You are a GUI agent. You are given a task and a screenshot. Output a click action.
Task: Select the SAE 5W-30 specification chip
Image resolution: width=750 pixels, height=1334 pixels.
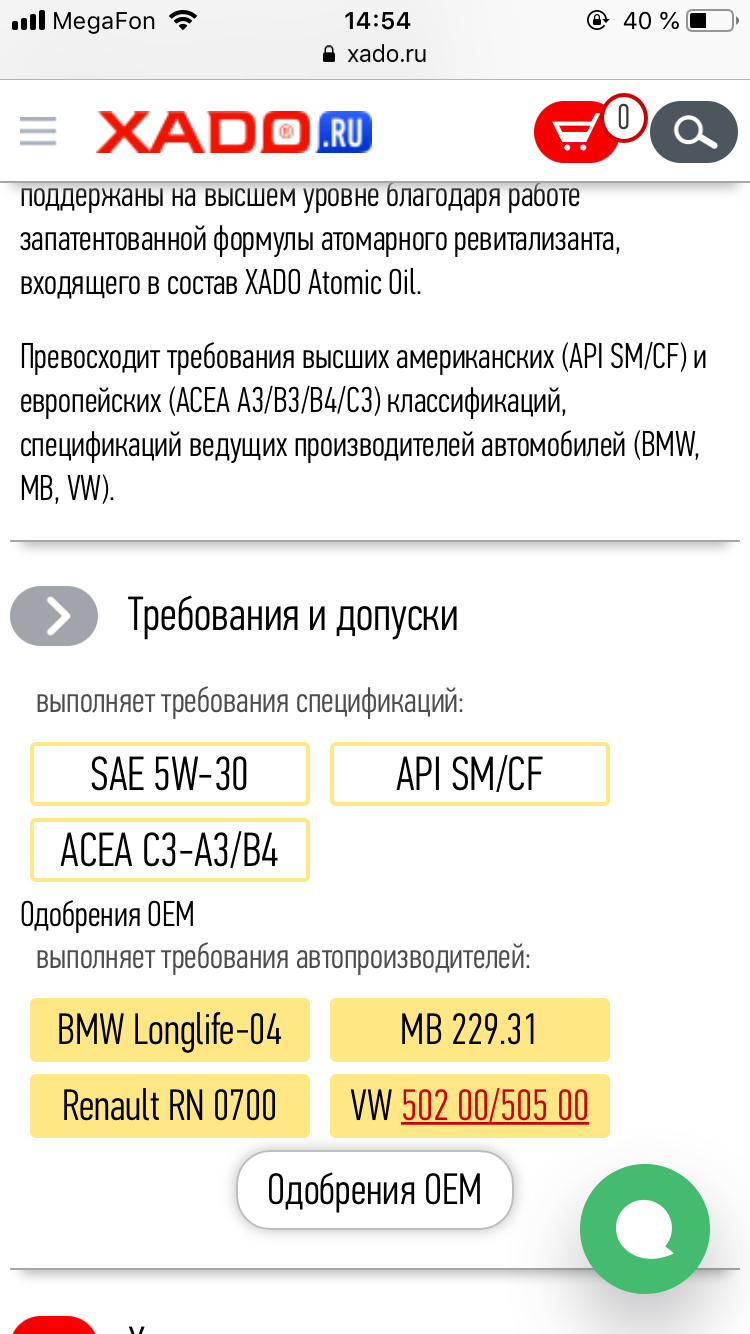tap(169, 773)
